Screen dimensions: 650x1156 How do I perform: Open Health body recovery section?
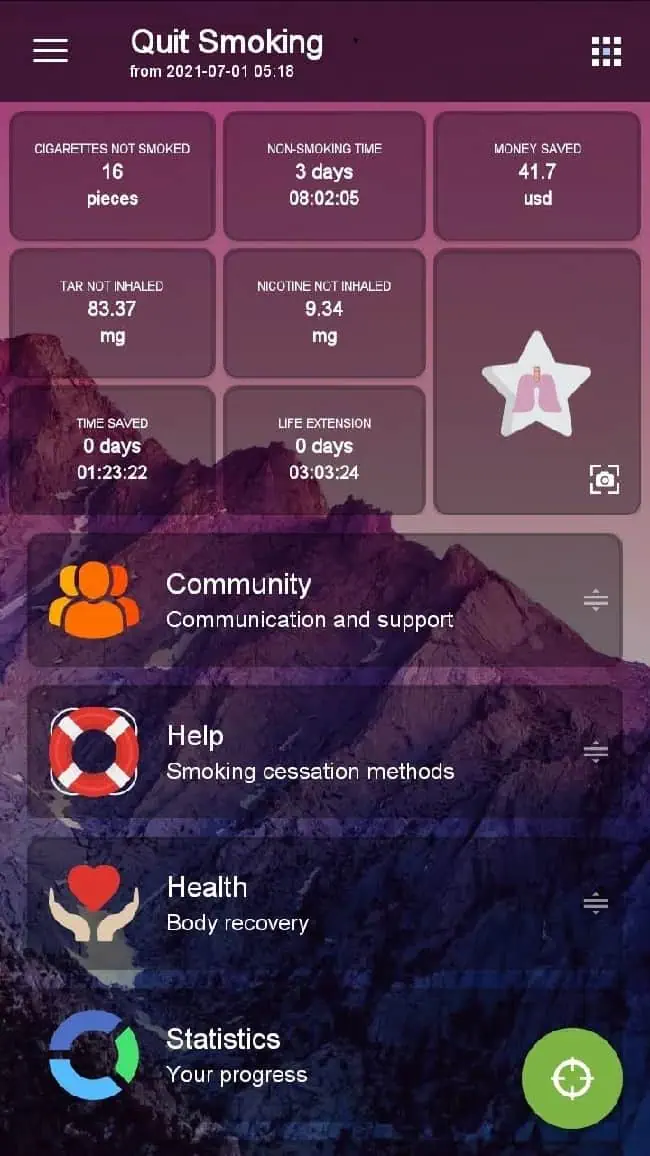point(310,904)
